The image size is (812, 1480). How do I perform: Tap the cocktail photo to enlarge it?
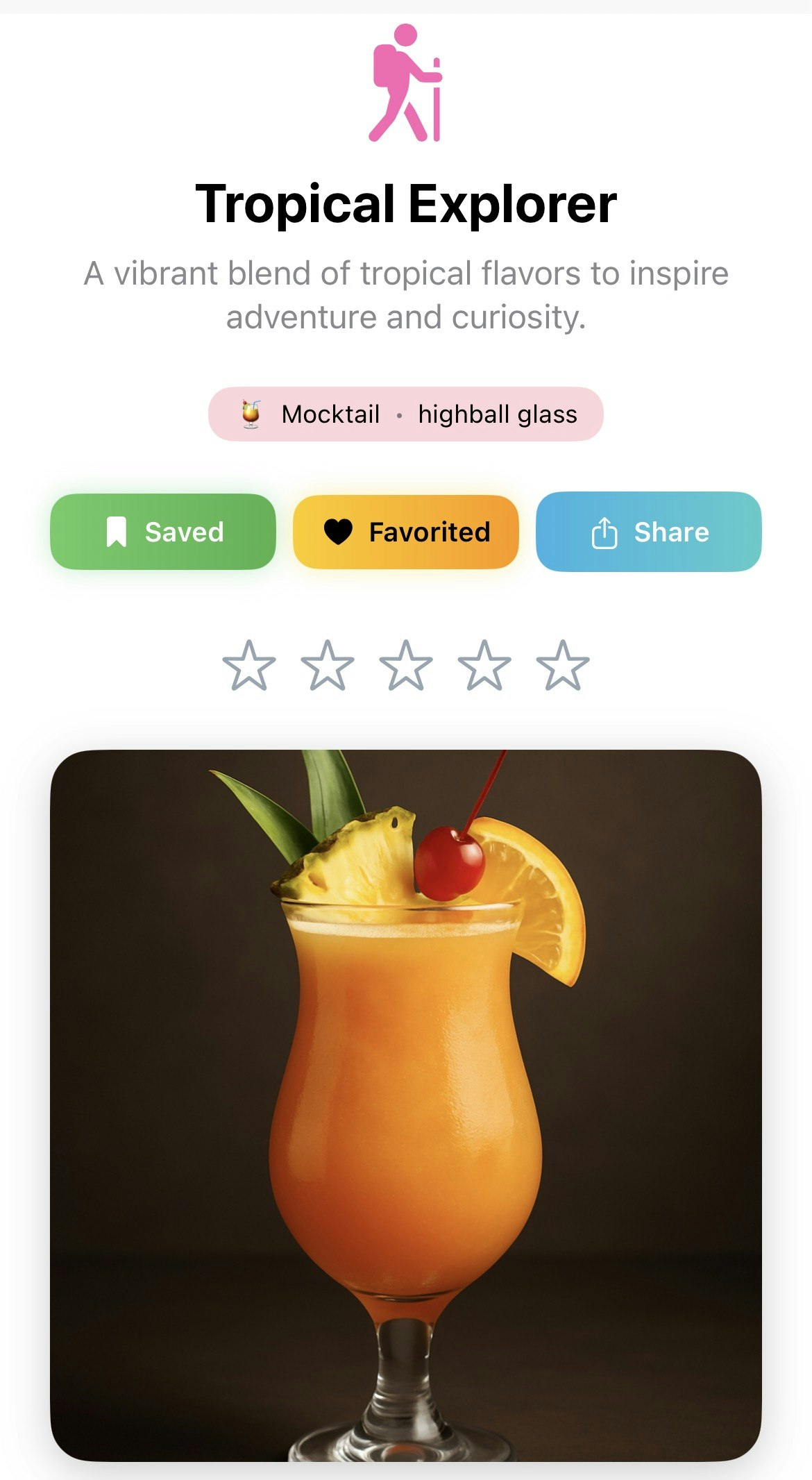(x=406, y=1111)
